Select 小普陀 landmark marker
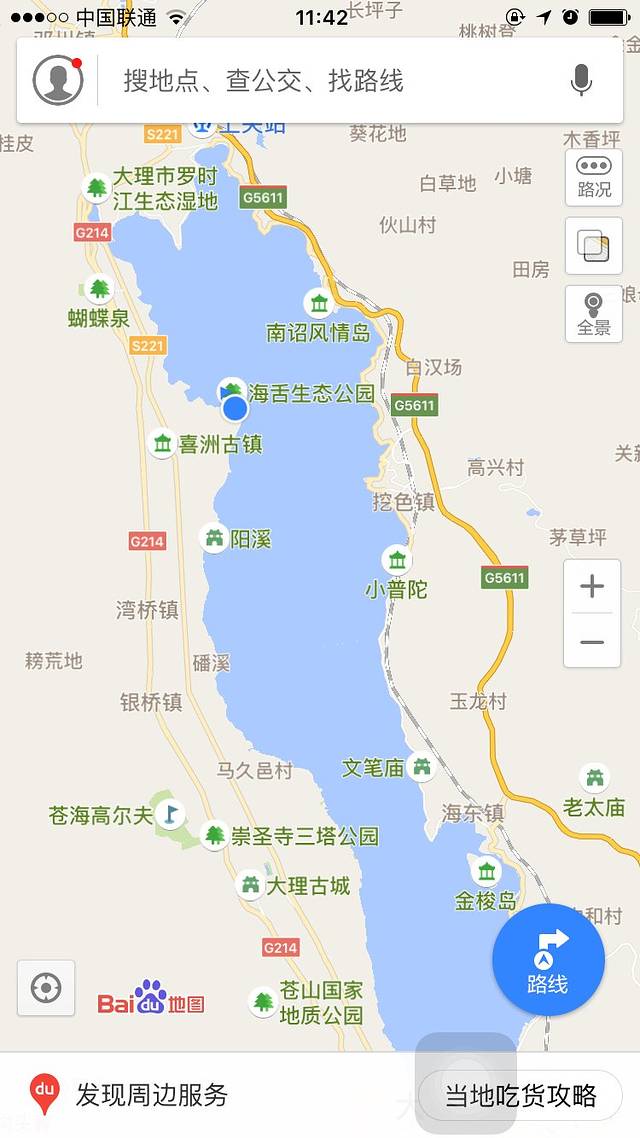This screenshot has height=1138, width=640. (x=397, y=560)
